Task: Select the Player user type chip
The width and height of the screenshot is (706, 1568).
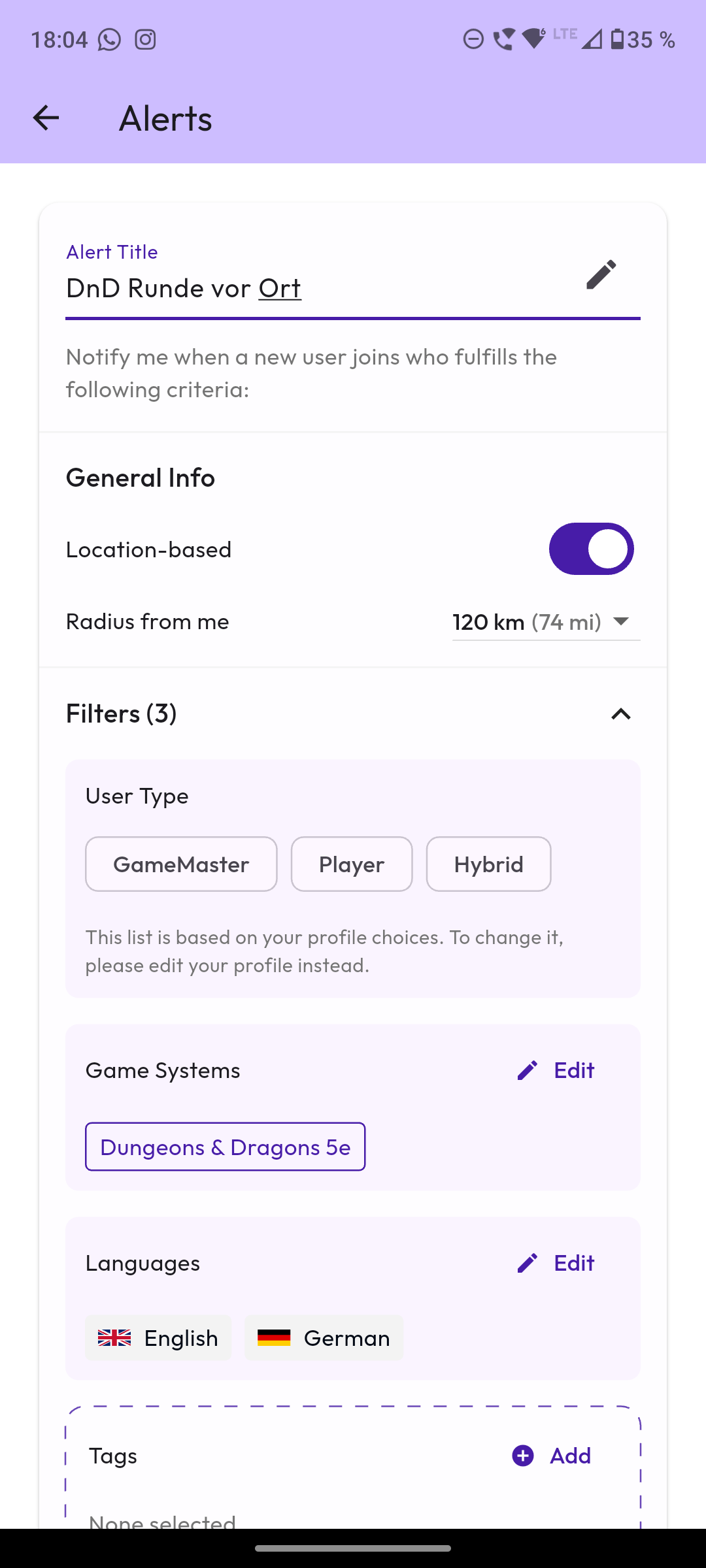Action: 352,864
